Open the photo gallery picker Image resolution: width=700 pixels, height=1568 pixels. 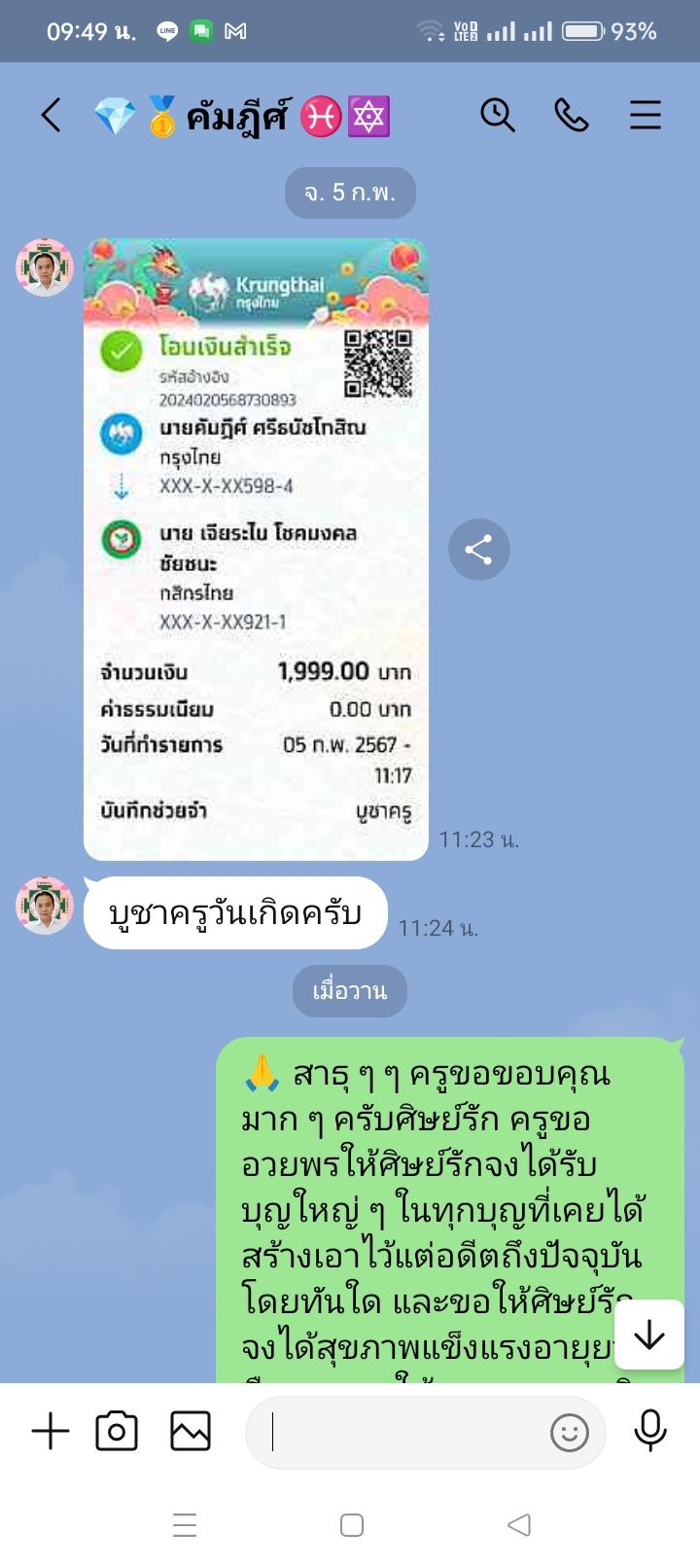pyautogui.click(x=191, y=1432)
